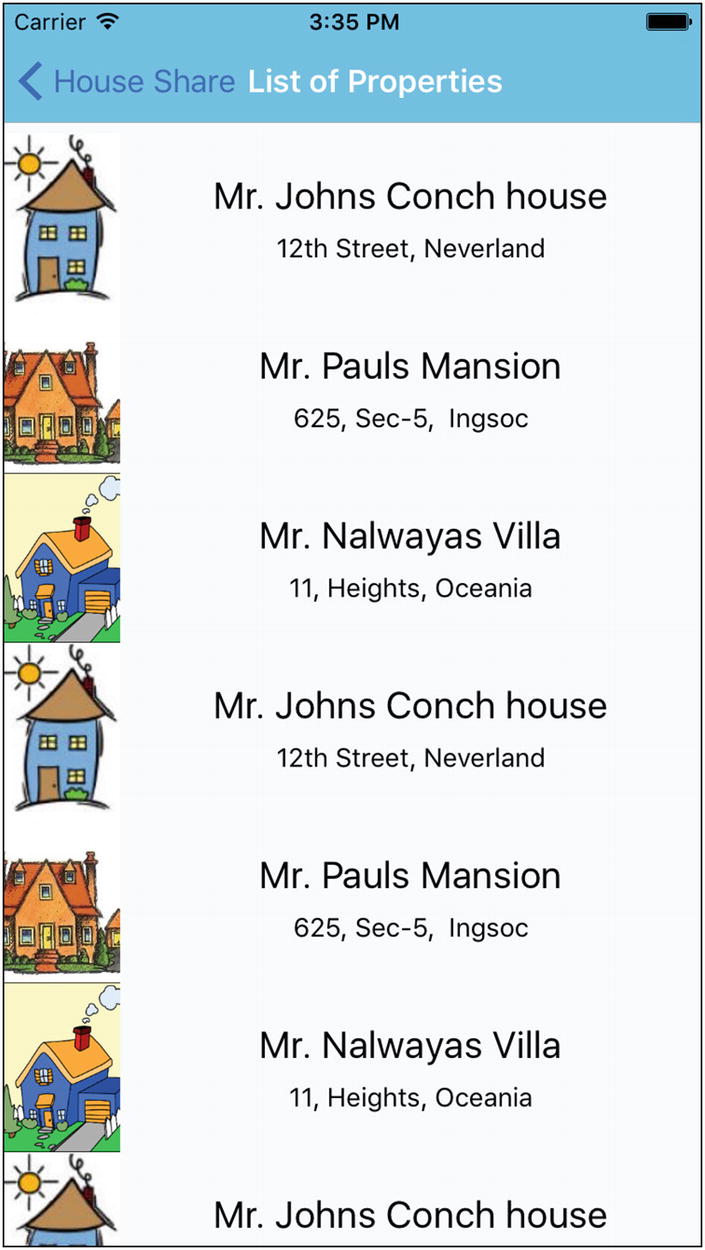Go back to House Share

(125, 82)
